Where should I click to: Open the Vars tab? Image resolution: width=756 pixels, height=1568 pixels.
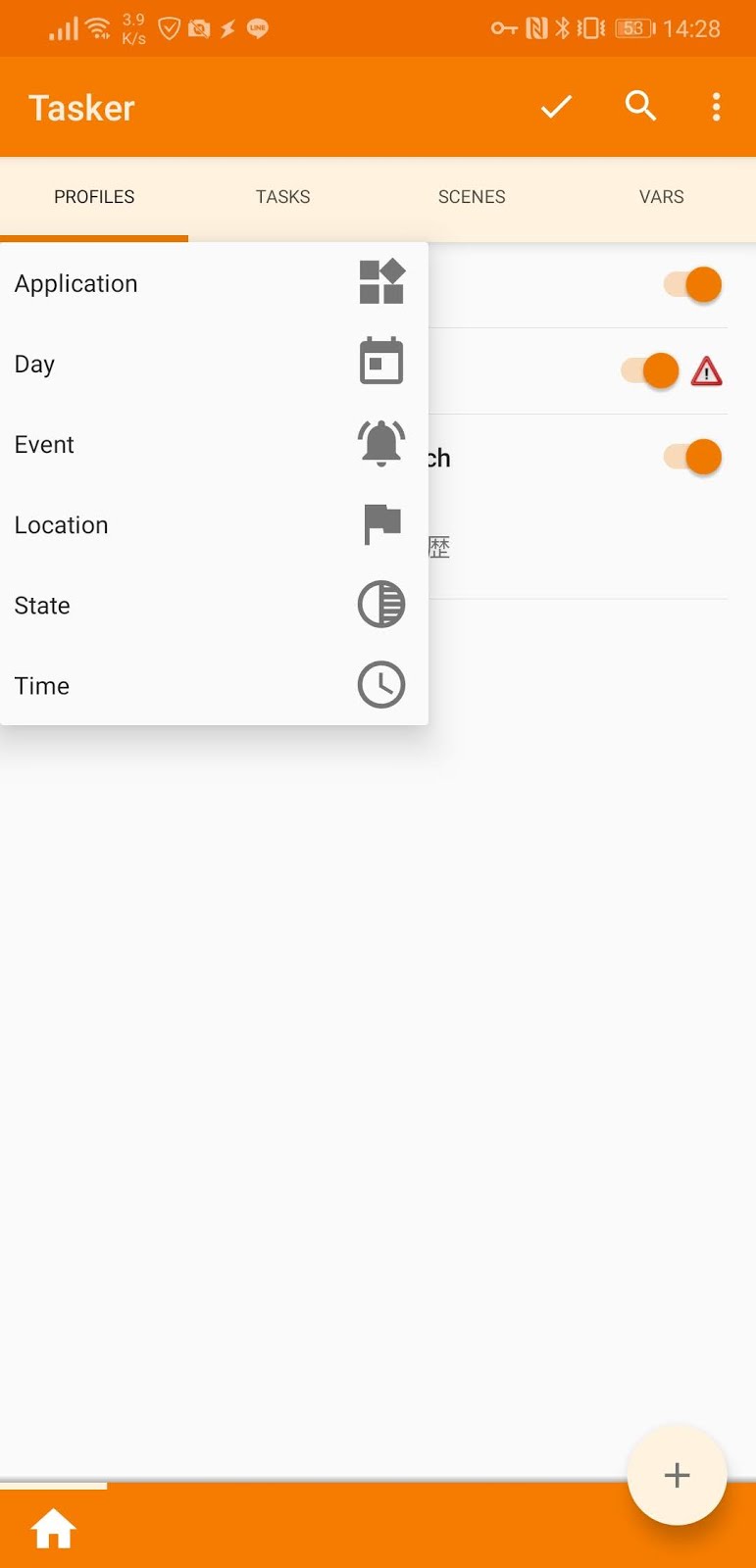pyautogui.click(x=661, y=197)
